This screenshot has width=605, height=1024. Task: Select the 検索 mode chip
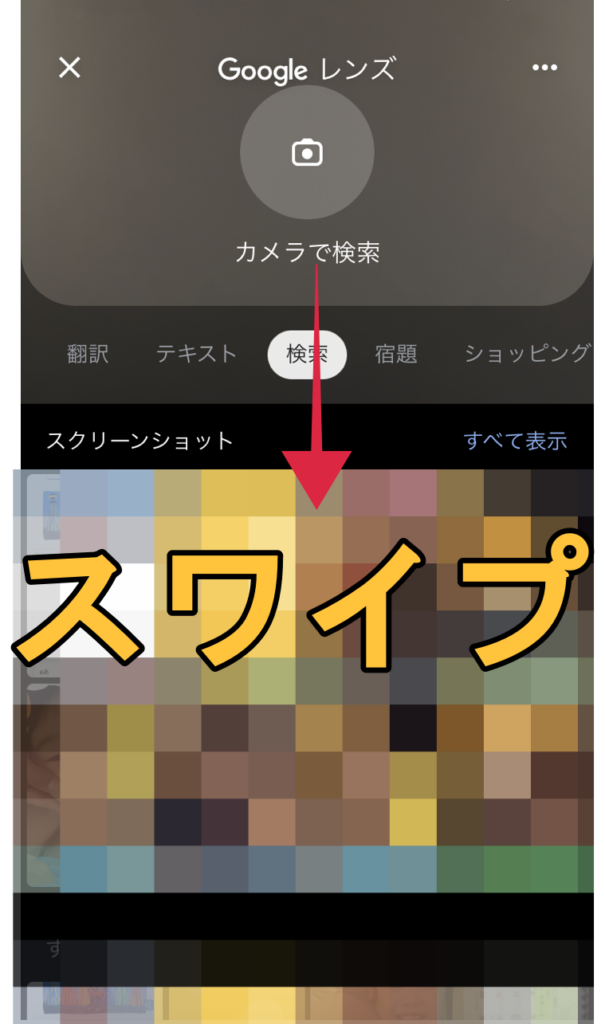click(x=307, y=354)
